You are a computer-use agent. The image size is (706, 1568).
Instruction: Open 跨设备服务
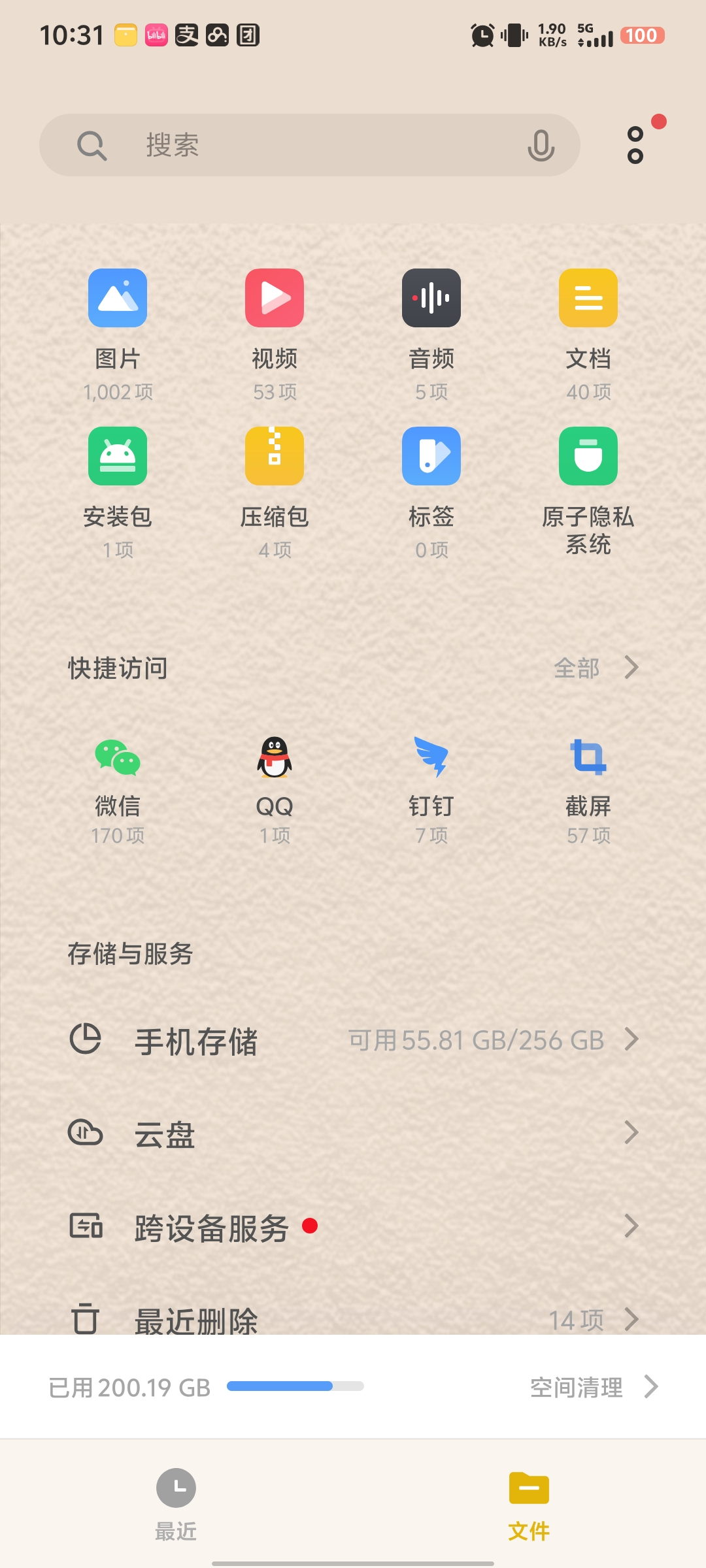[353, 1227]
